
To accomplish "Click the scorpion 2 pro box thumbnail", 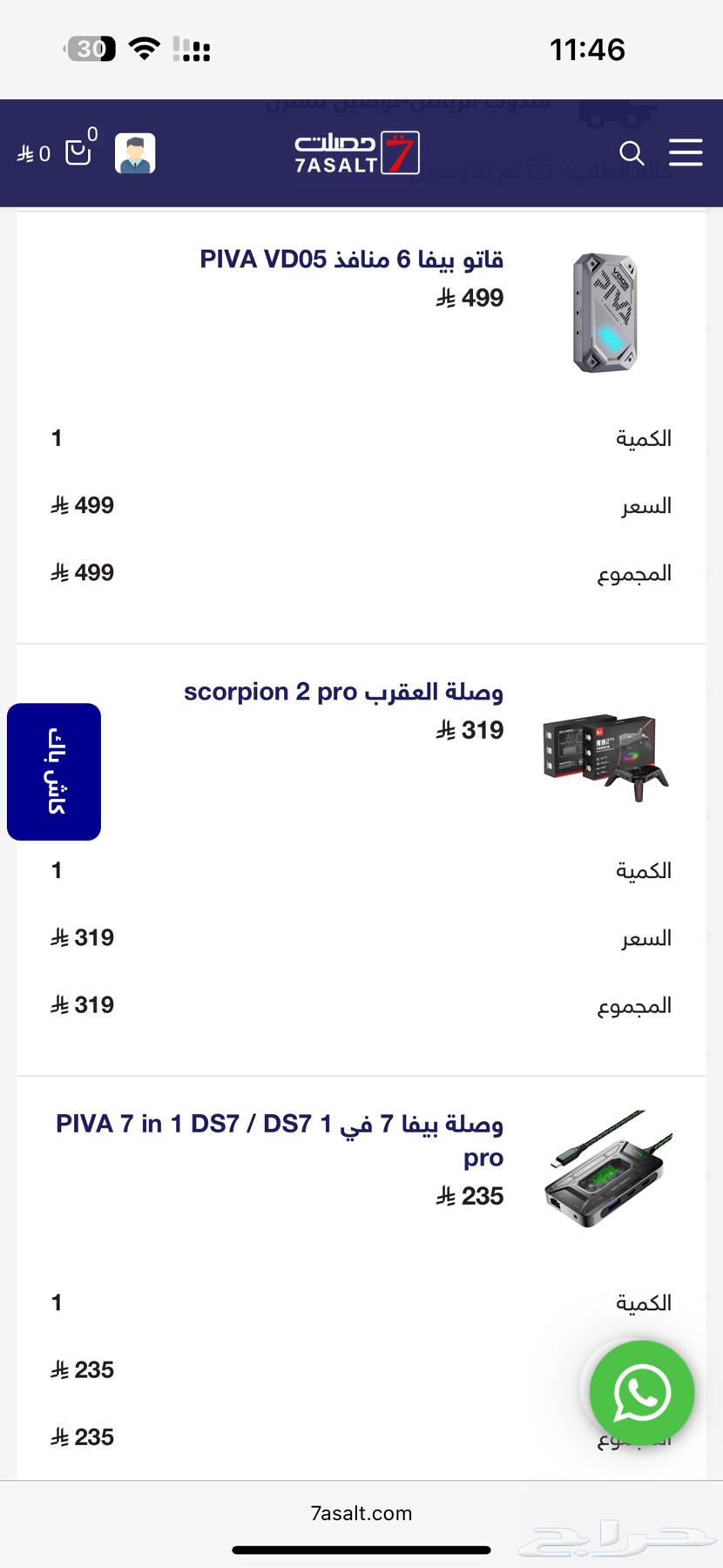I will pyautogui.click(x=605, y=756).
